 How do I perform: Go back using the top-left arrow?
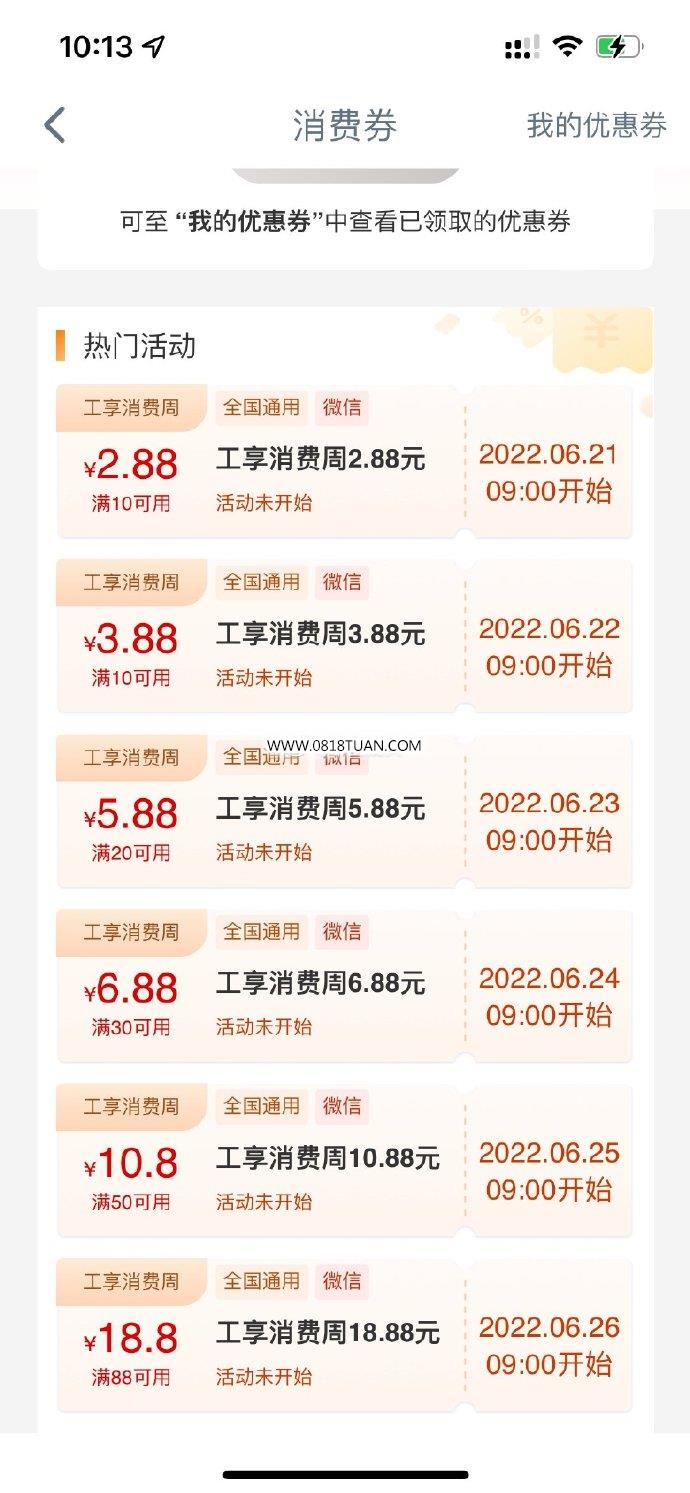click(55, 126)
